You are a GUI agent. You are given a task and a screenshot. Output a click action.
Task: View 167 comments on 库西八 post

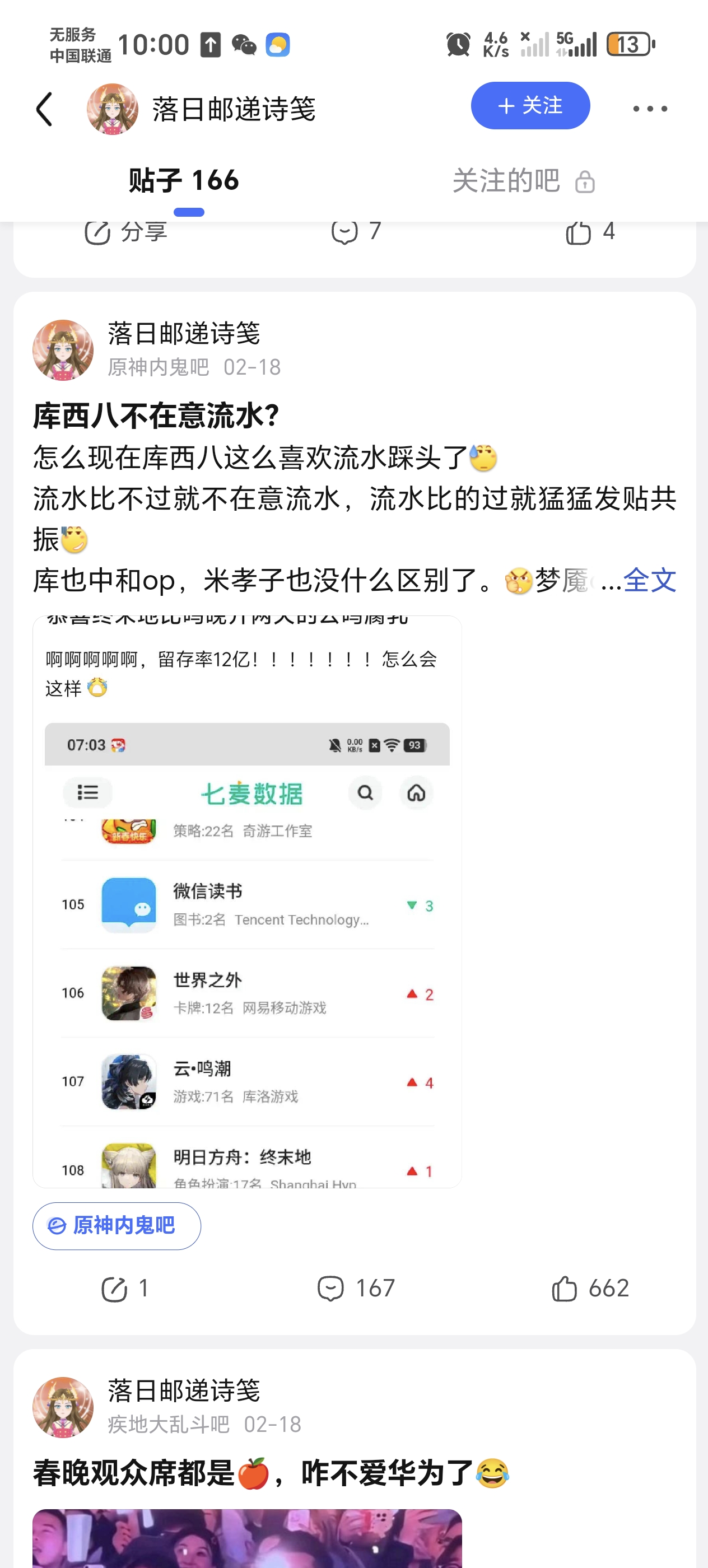pyautogui.click(x=356, y=1289)
